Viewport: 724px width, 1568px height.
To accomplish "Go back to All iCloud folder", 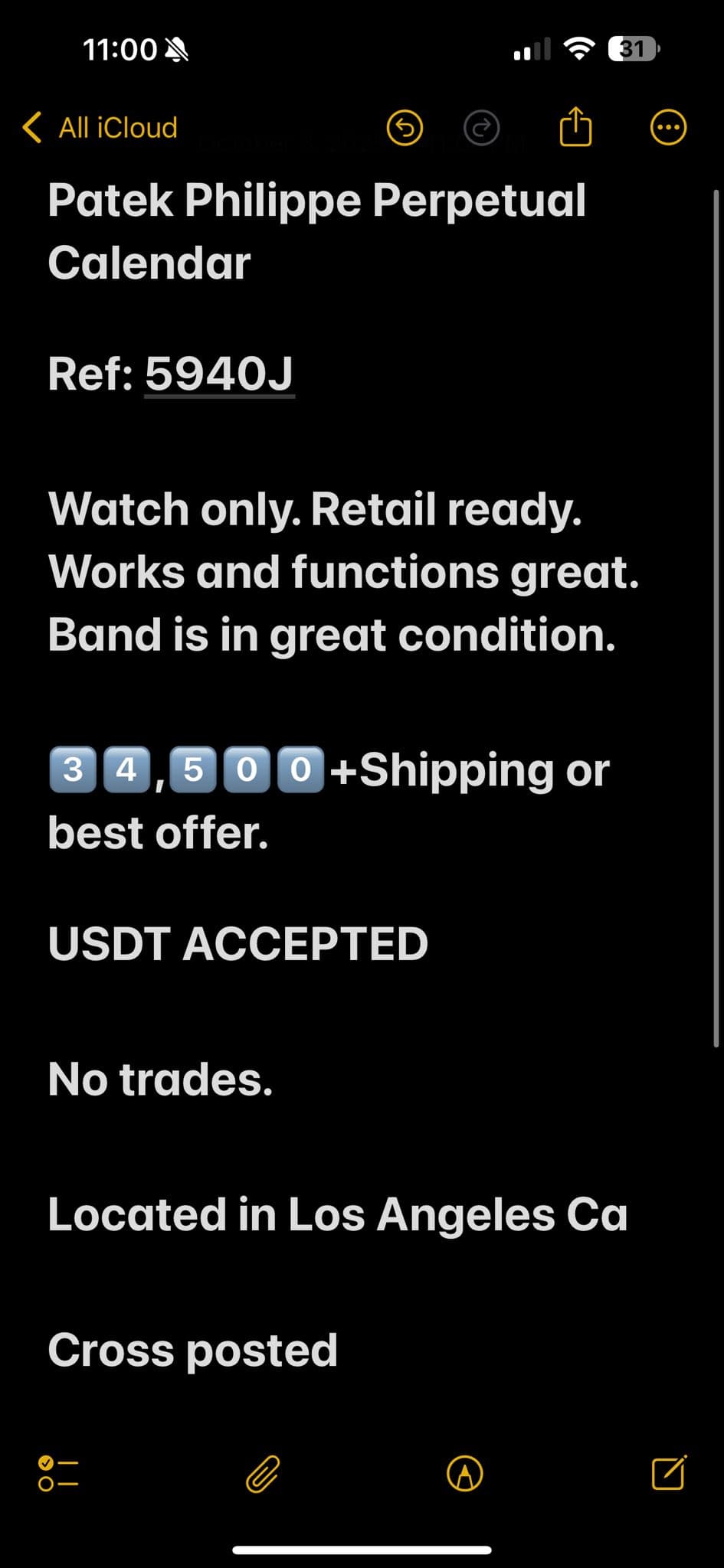I will tap(100, 127).
